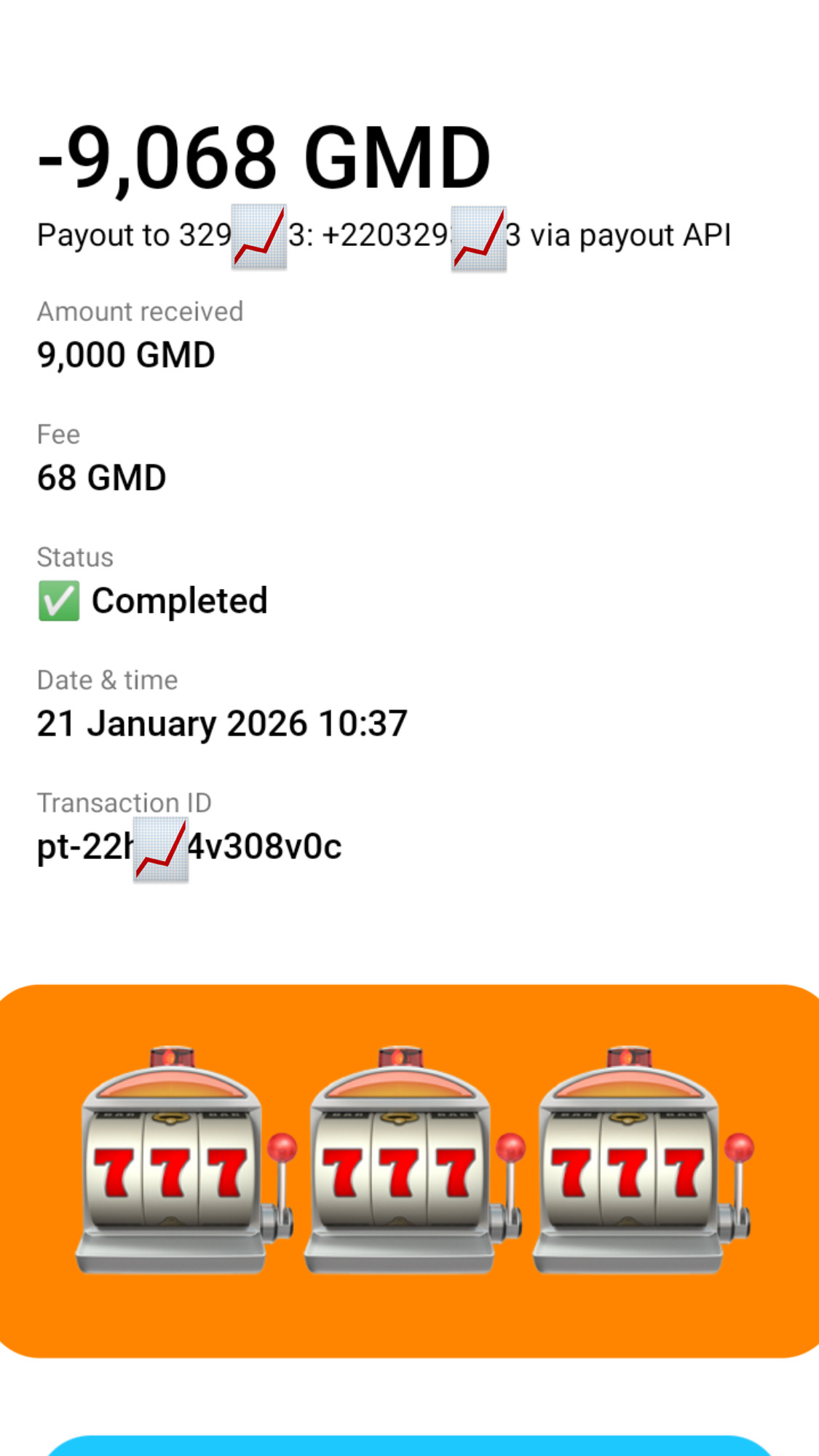This screenshot has width=819, height=1456.
Task: Tap the blue button below the orange banner
Action: 409,1446
